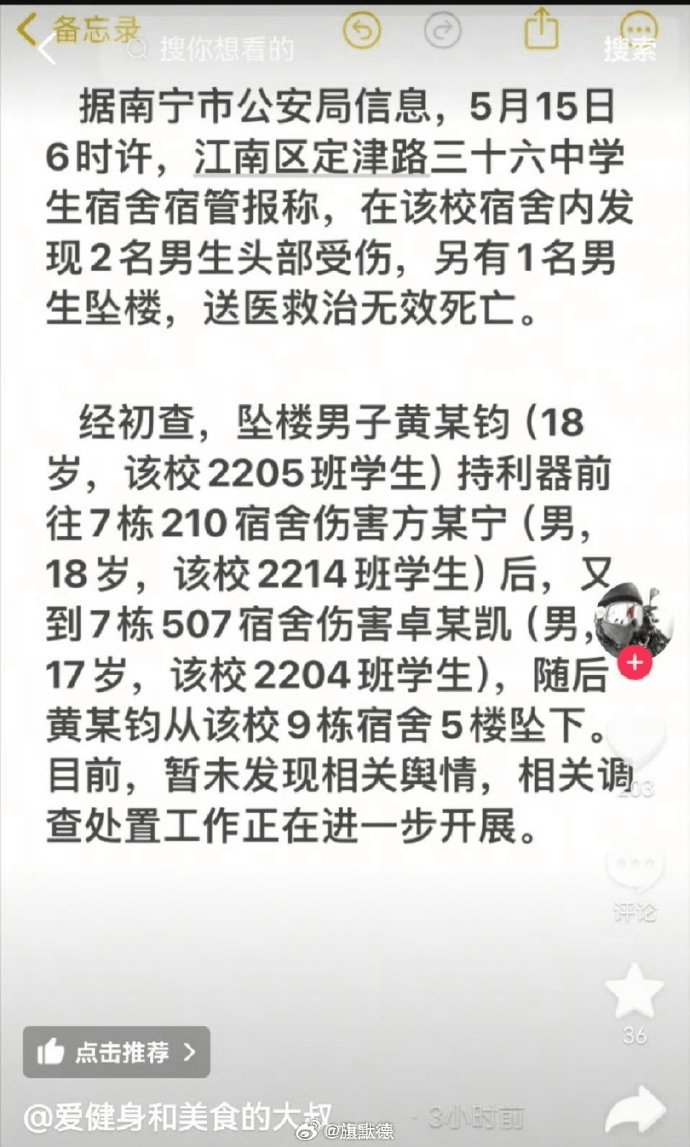This screenshot has height=1147, width=690.
Task: Favorite the video with the star icon
Action: [x=634, y=992]
